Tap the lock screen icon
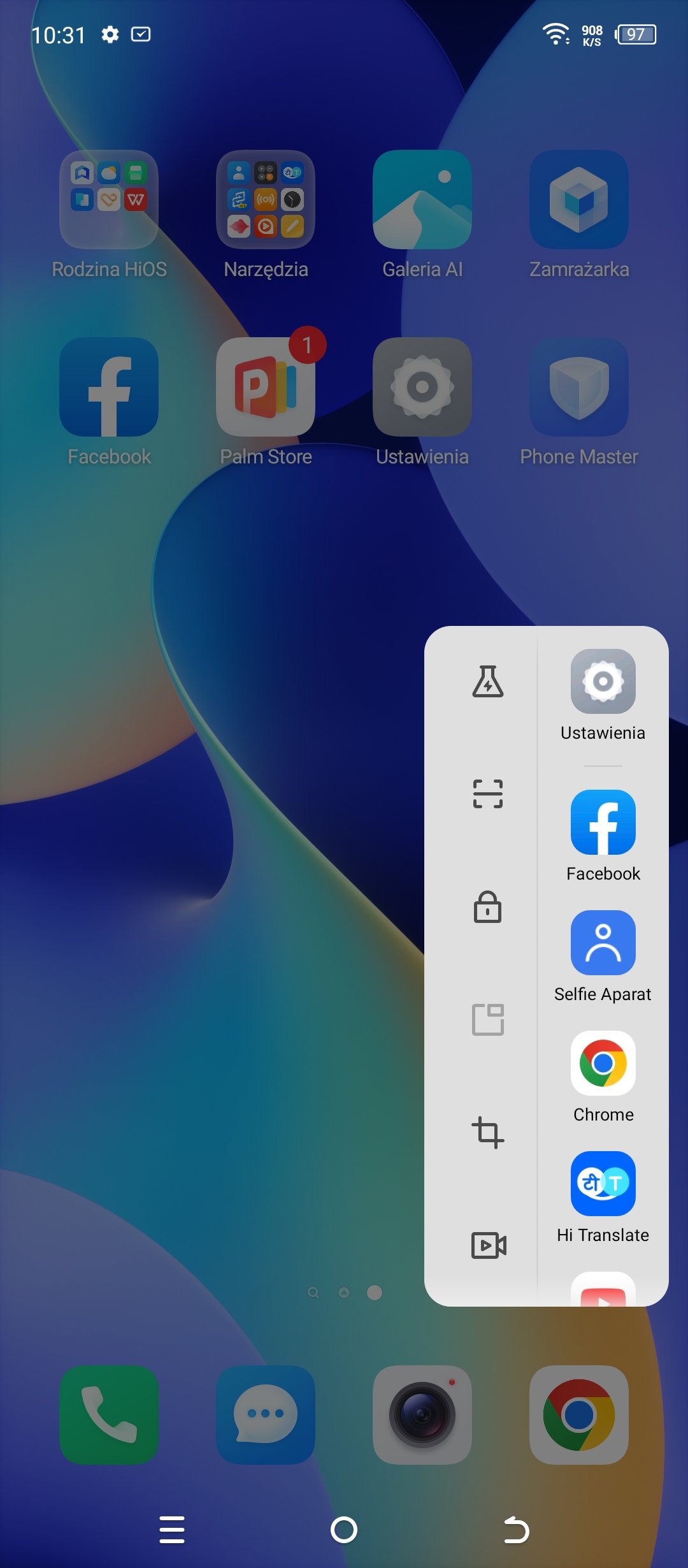688x1568 pixels. (488, 907)
